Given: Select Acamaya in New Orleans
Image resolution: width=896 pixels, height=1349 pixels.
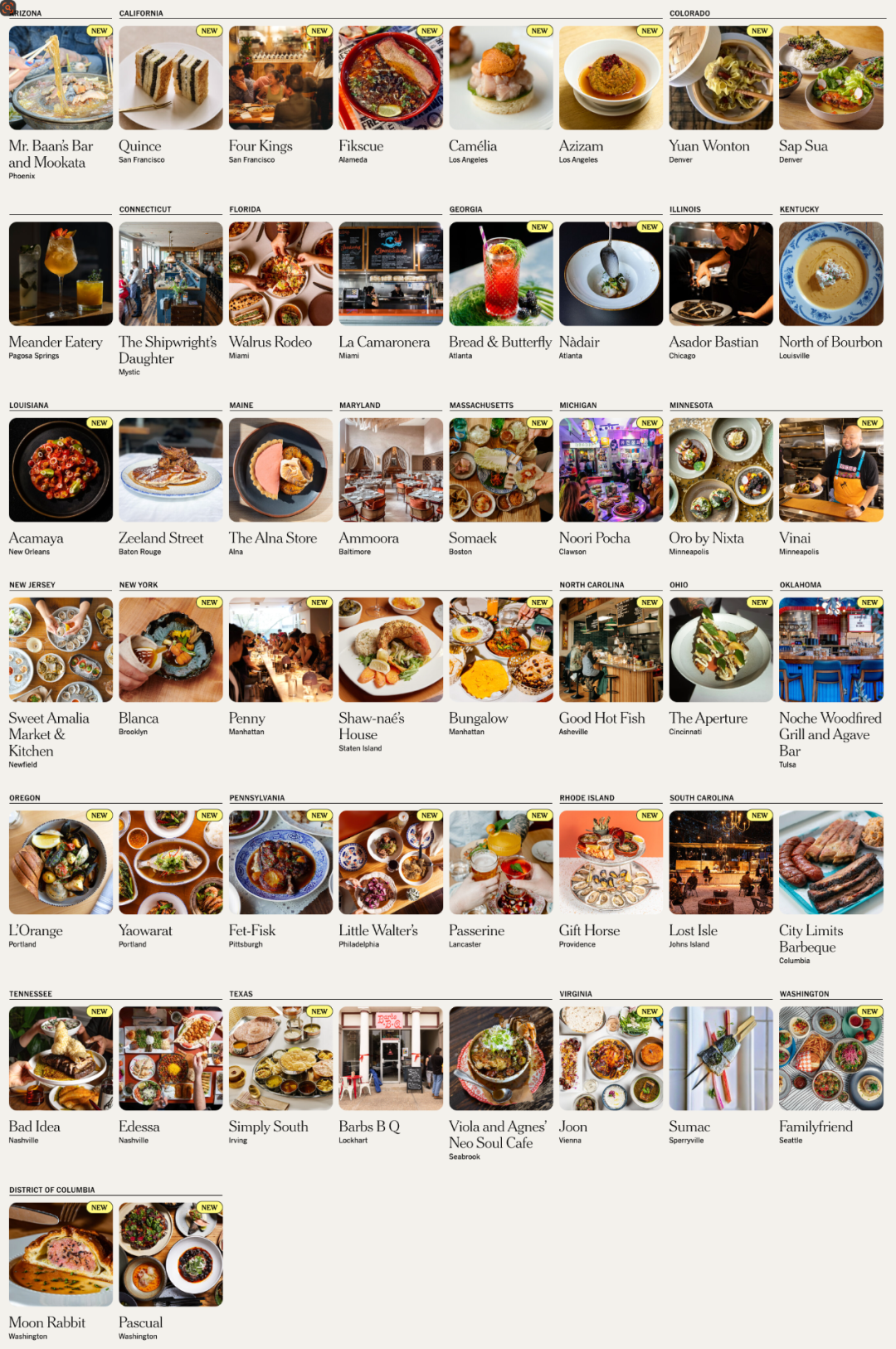Looking at the screenshot, I should coord(61,470).
